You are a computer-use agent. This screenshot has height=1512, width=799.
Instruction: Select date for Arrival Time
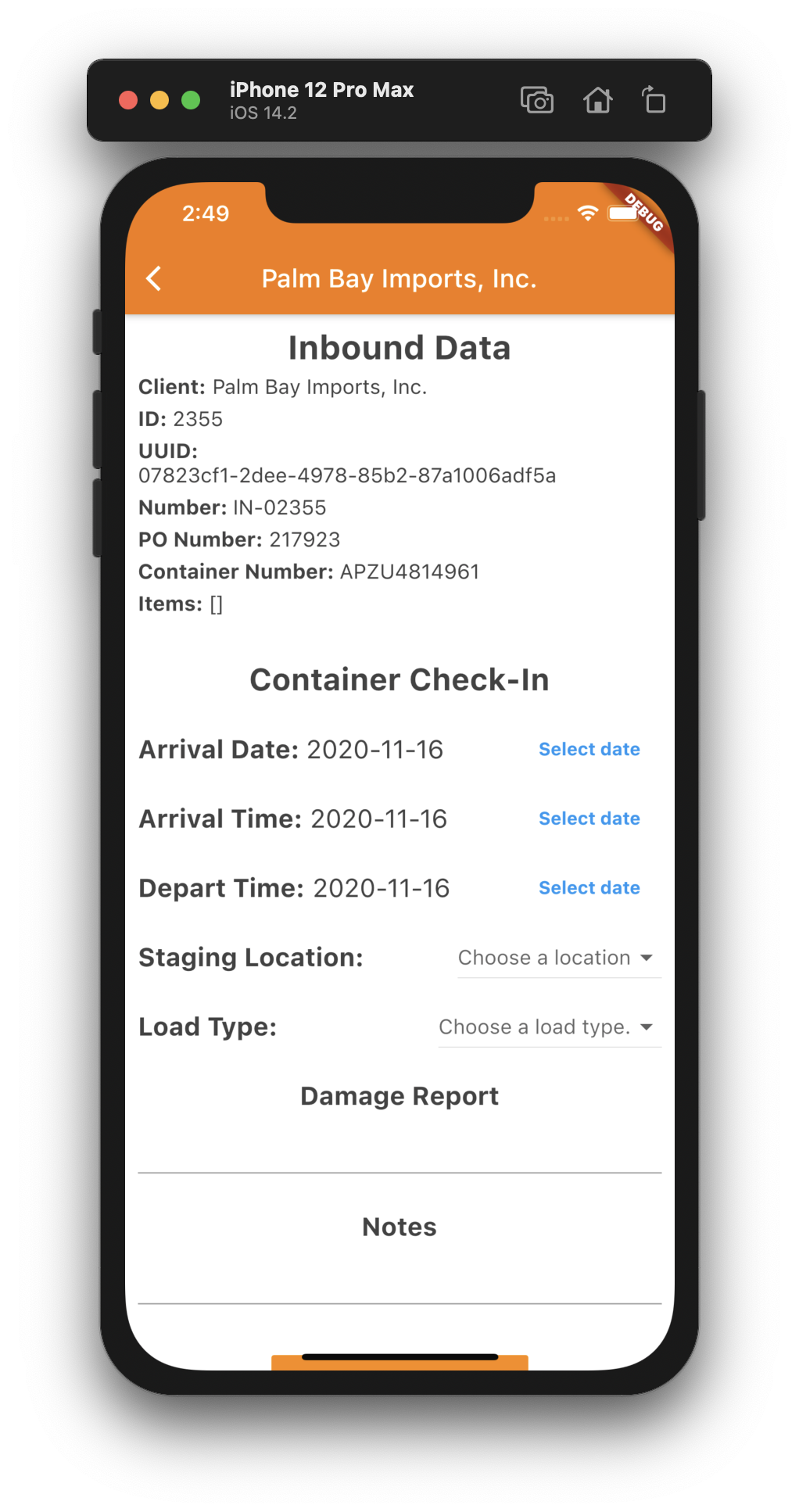coord(589,819)
